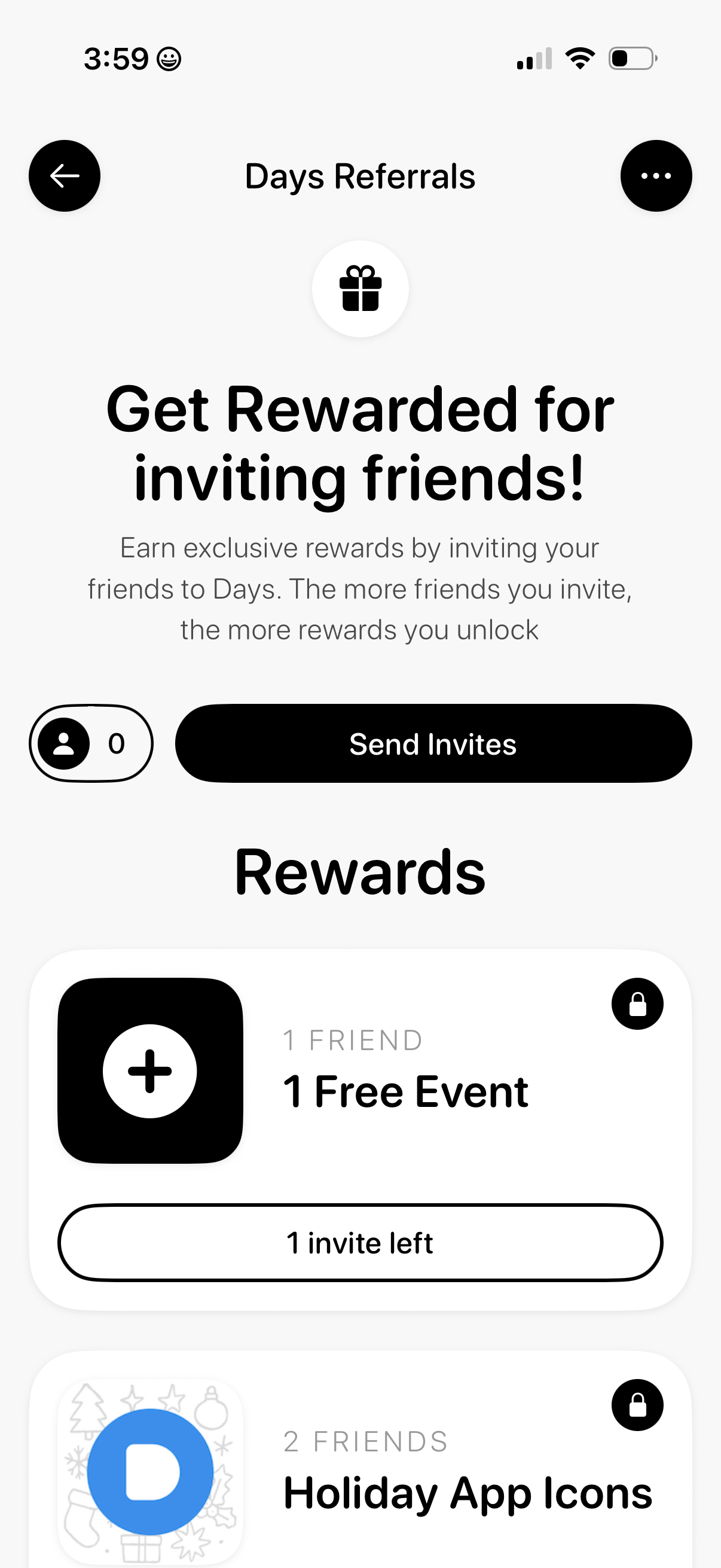
Task: Click the gift icon above the heading
Action: click(x=360, y=289)
